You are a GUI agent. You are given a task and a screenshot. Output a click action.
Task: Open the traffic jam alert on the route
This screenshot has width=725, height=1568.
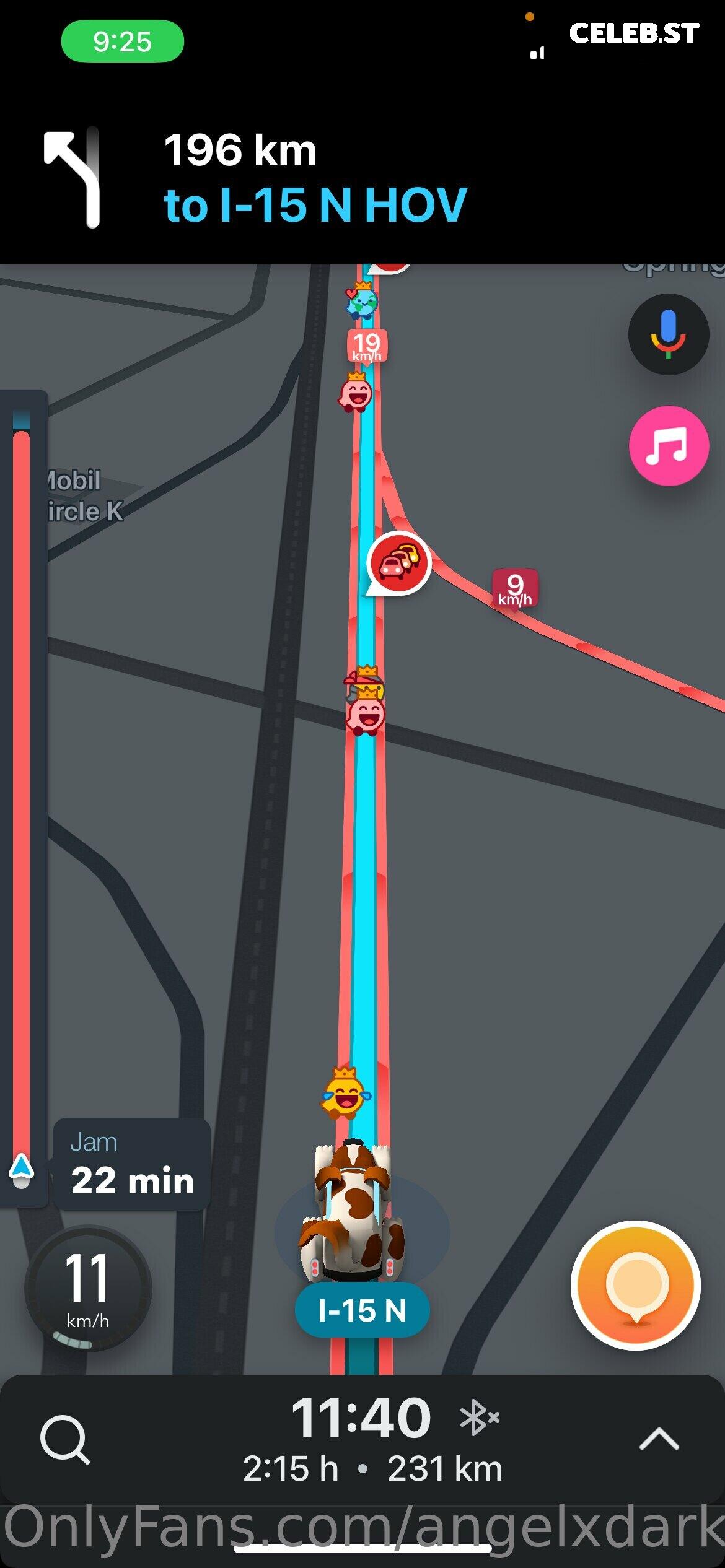click(x=398, y=563)
